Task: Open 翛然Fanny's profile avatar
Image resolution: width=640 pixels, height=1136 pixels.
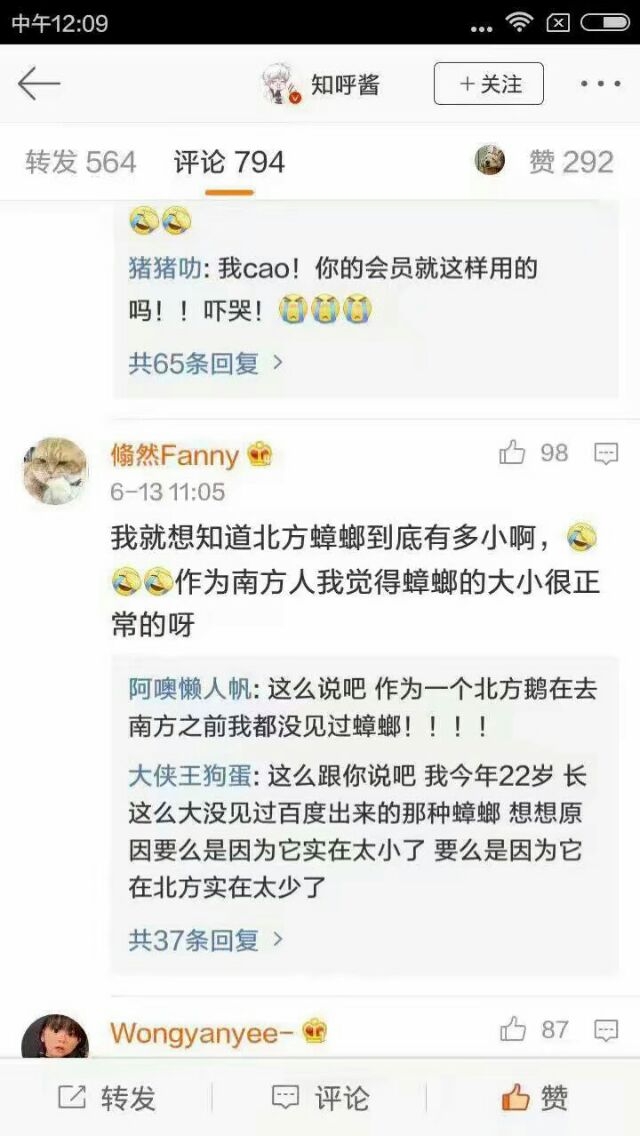Action: point(55,471)
